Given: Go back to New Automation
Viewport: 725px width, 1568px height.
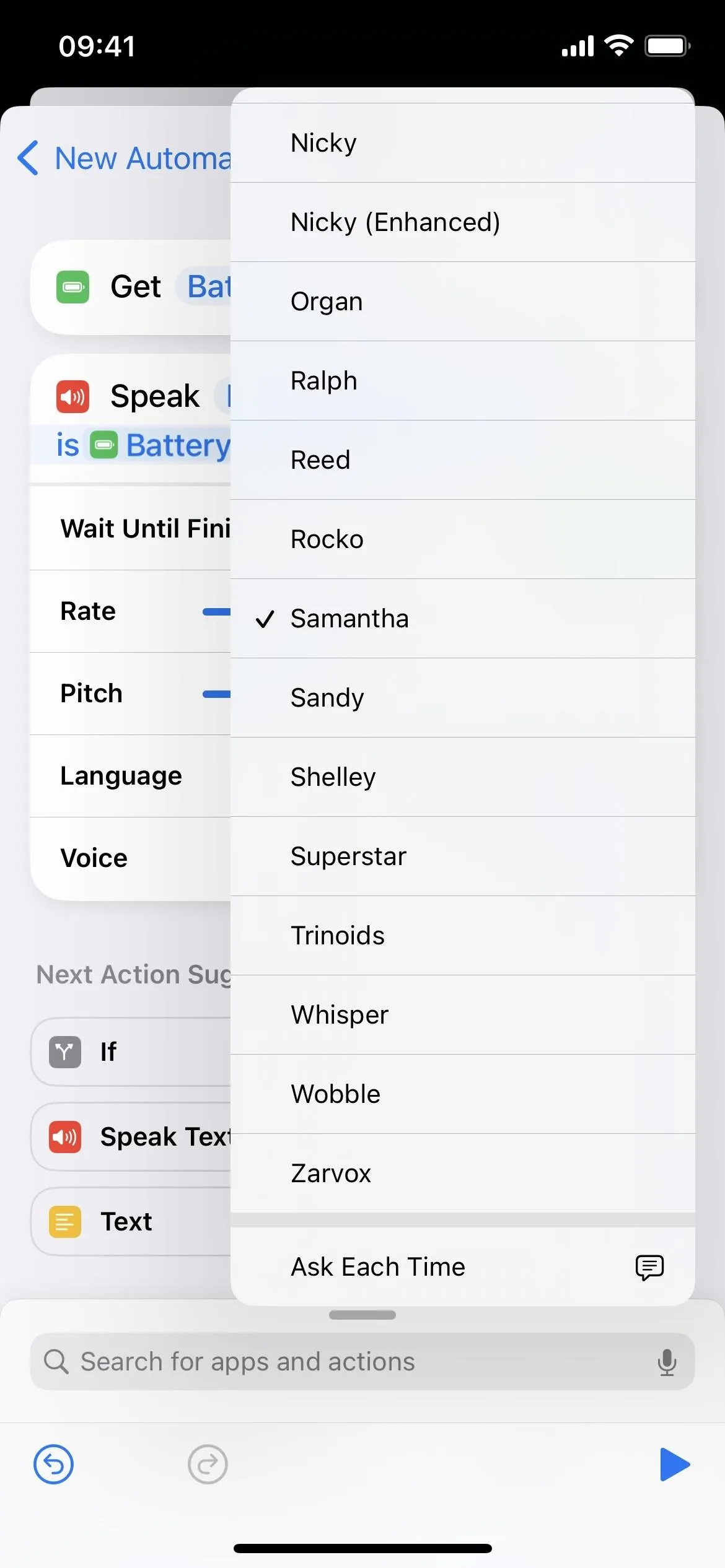Looking at the screenshot, I should (124, 159).
